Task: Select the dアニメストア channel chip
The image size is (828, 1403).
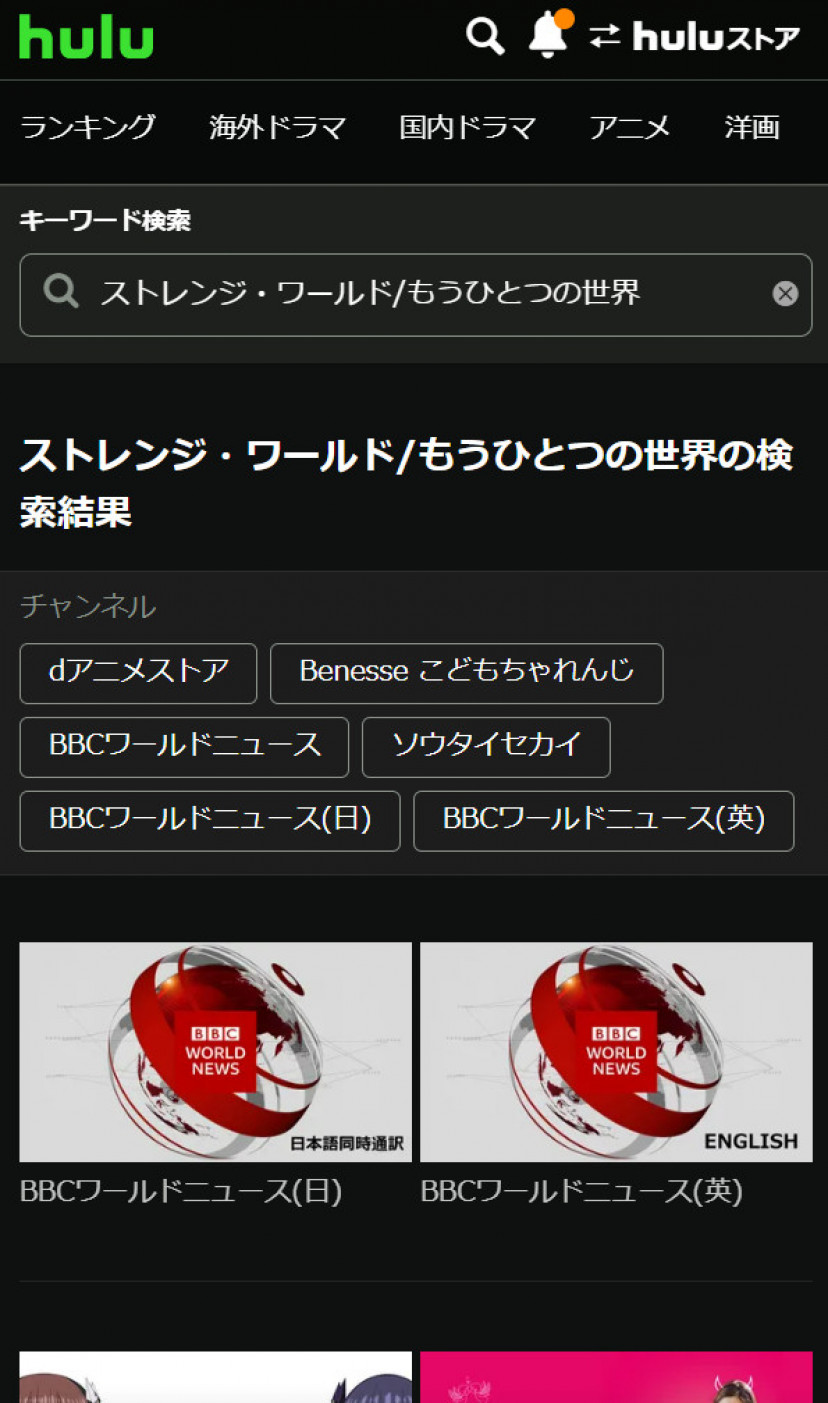Action: coord(138,673)
